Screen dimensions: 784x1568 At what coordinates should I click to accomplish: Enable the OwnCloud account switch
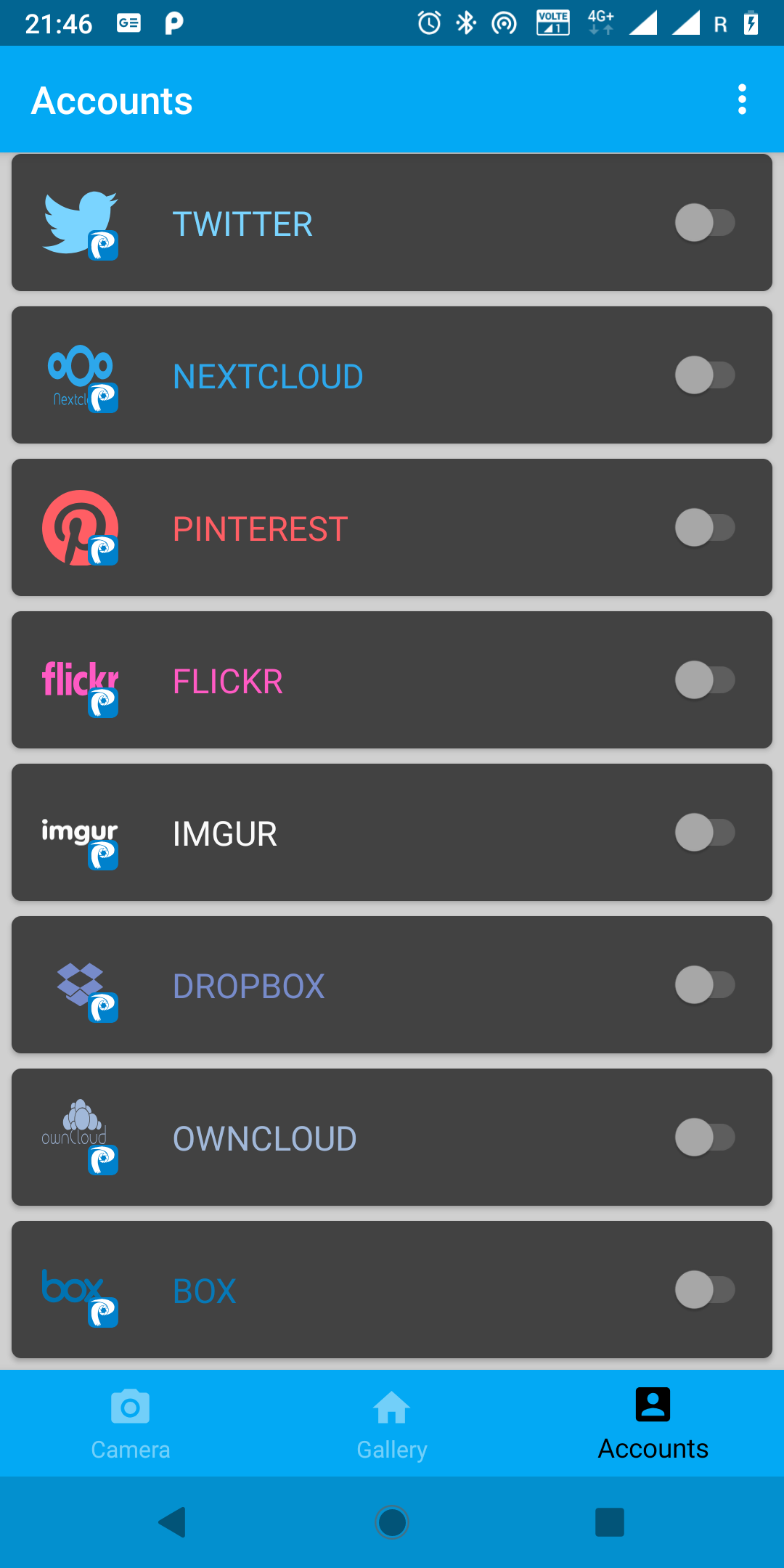(704, 1138)
